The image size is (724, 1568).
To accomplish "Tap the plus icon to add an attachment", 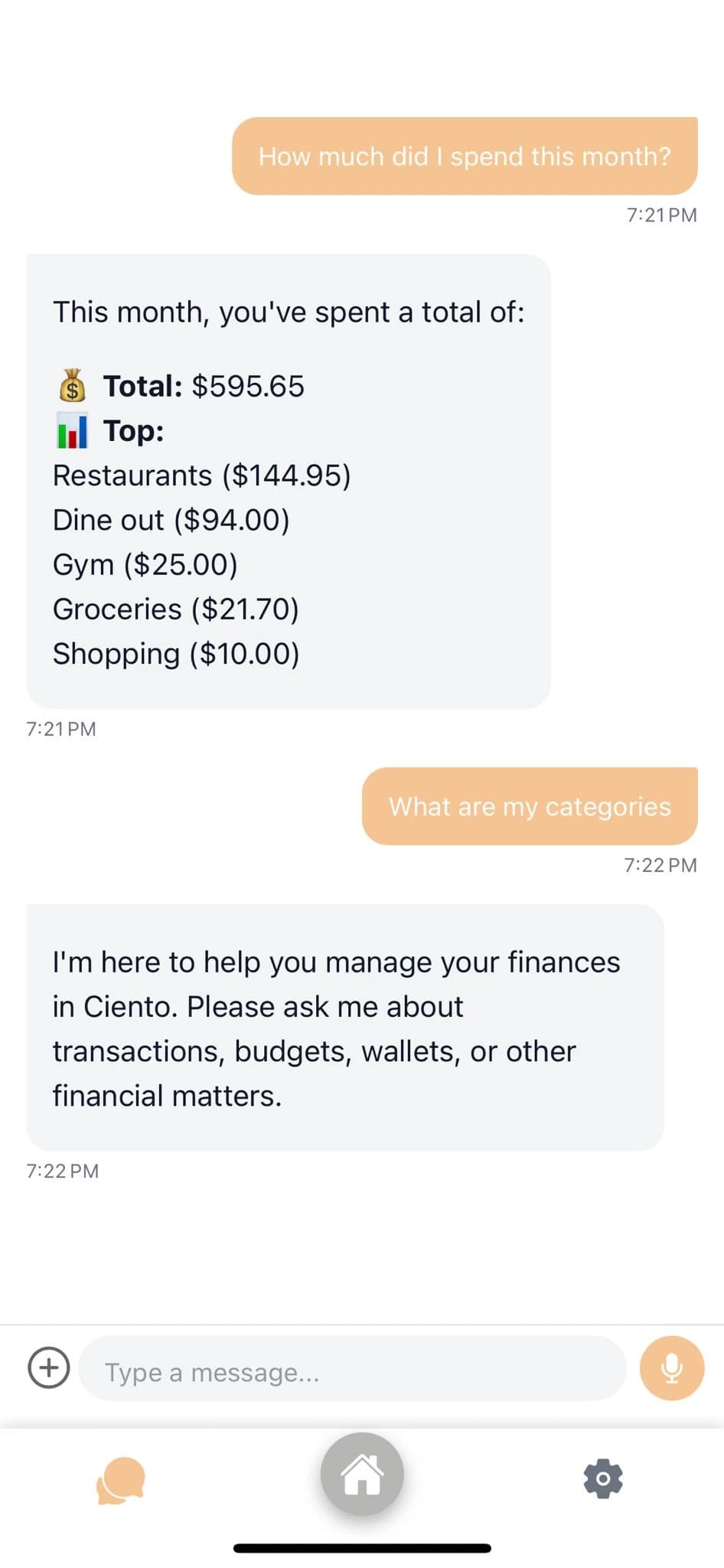I will (x=48, y=1368).
